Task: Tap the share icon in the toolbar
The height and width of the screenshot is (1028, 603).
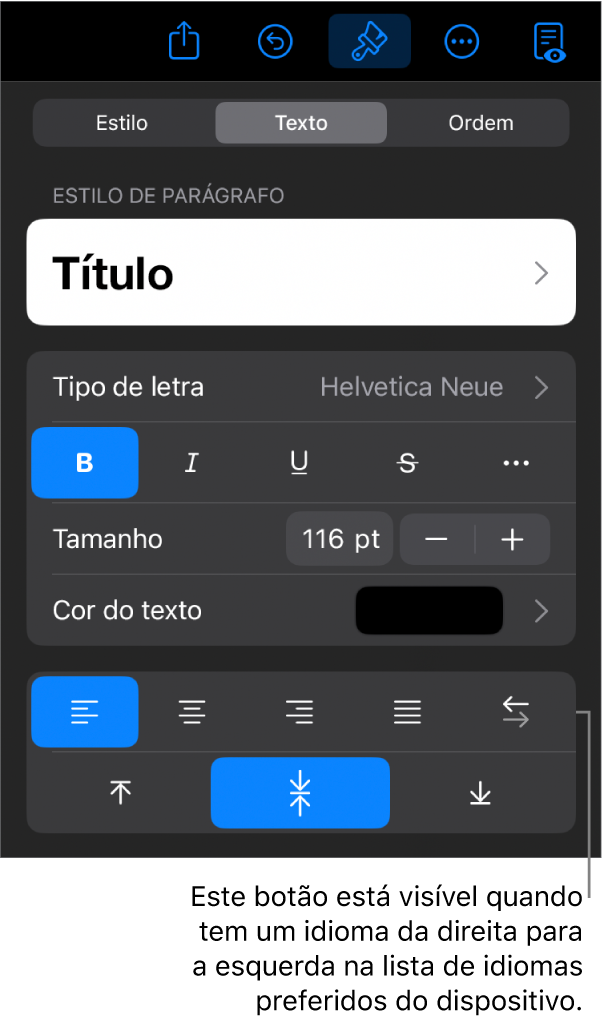Action: click(x=185, y=42)
